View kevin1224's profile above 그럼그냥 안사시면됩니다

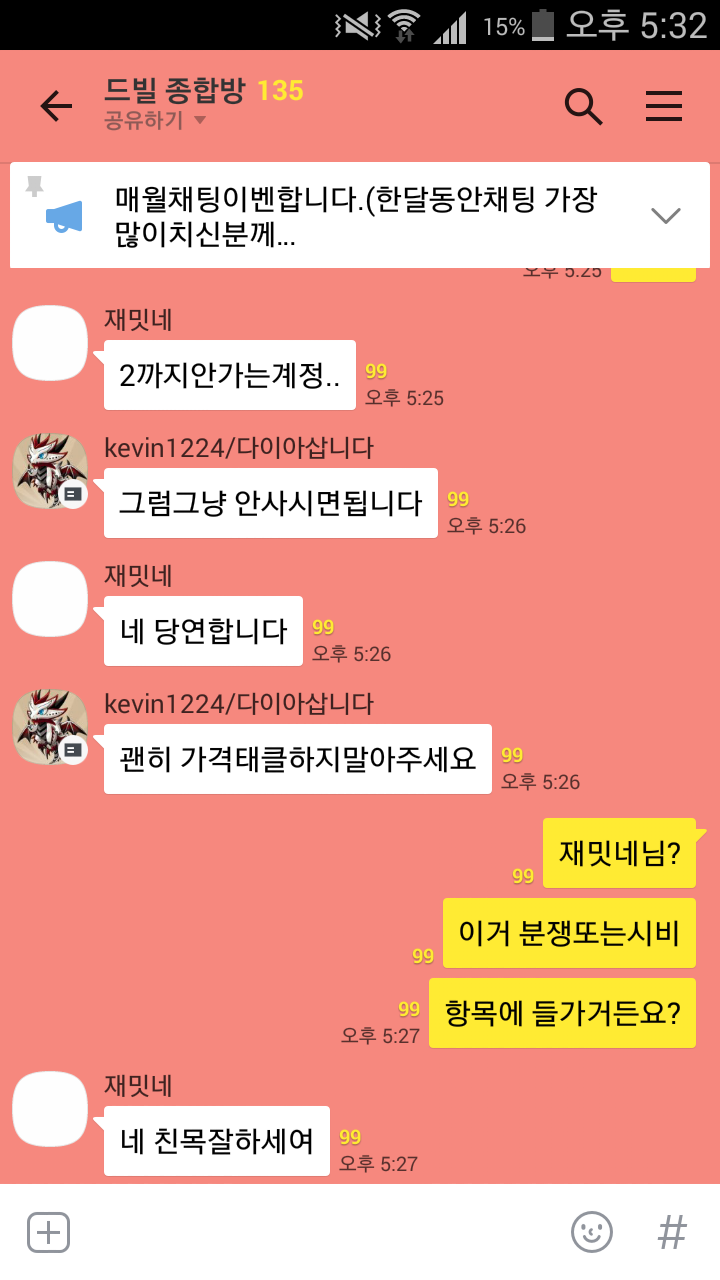click(50, 471)
